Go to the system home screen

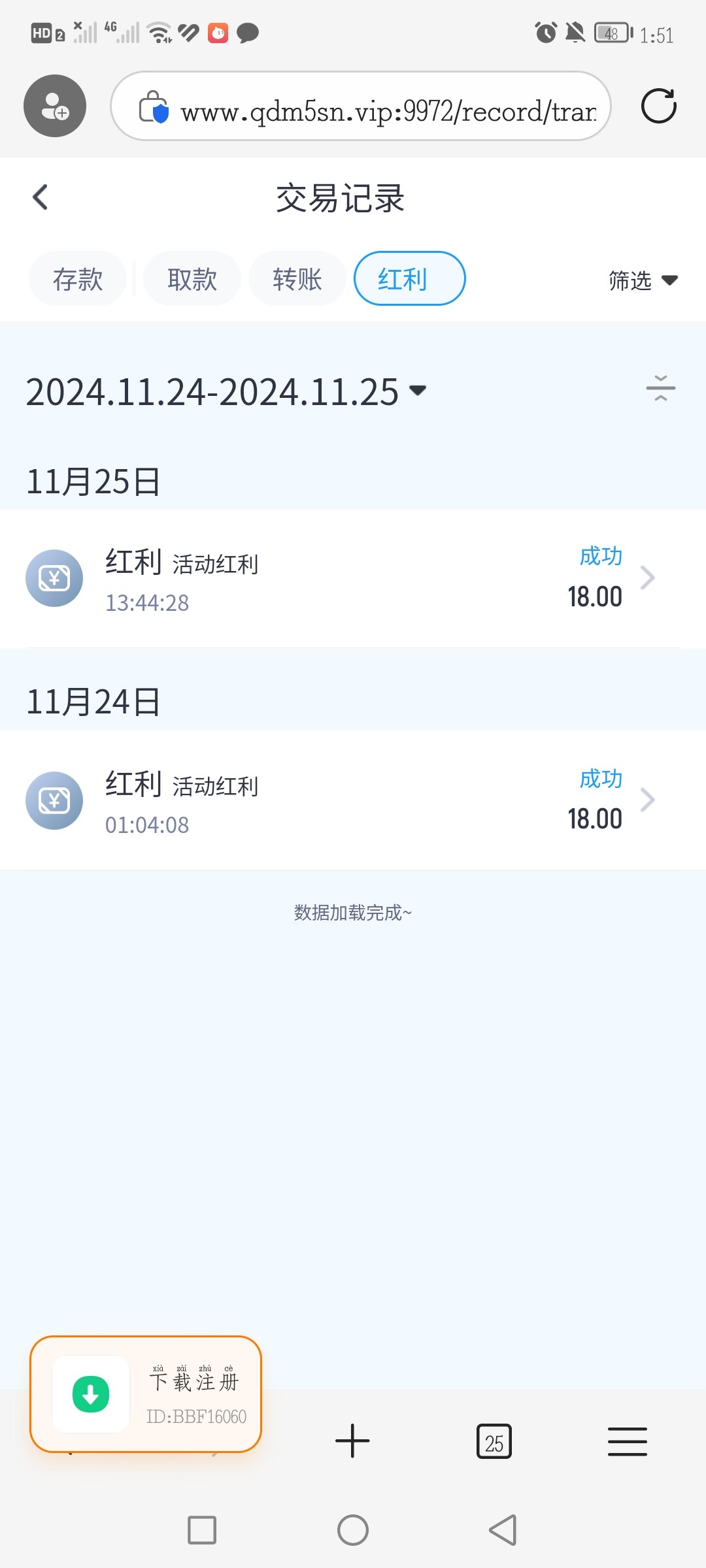coord(353,1530)
